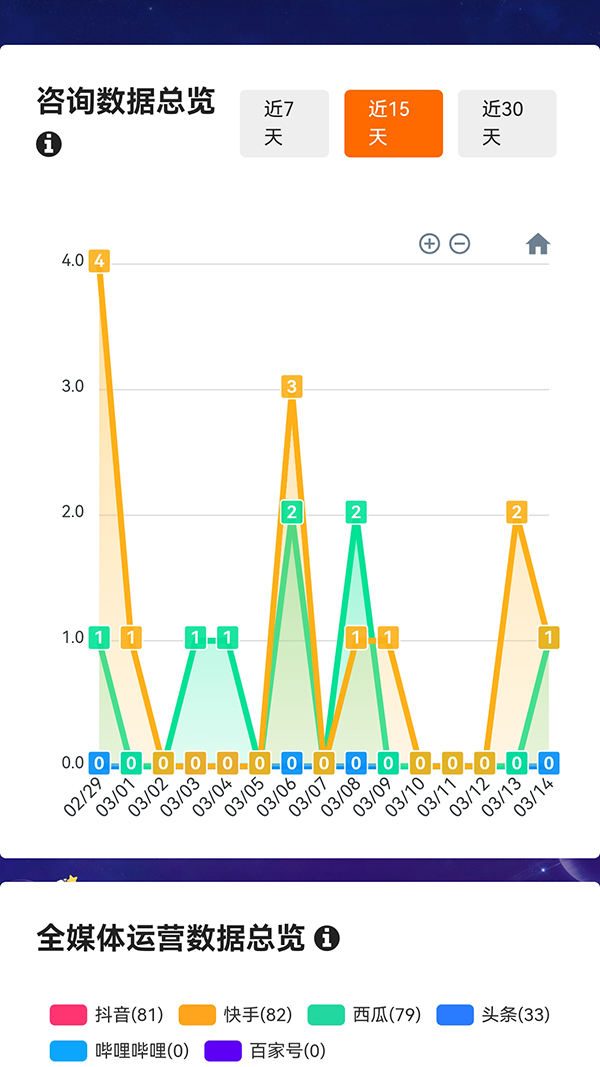Tap info icon next to 全媒体运营数据总览
The height and width of the screenshot is (1067, 600).
pyautogui.click(x=327, y=938)
